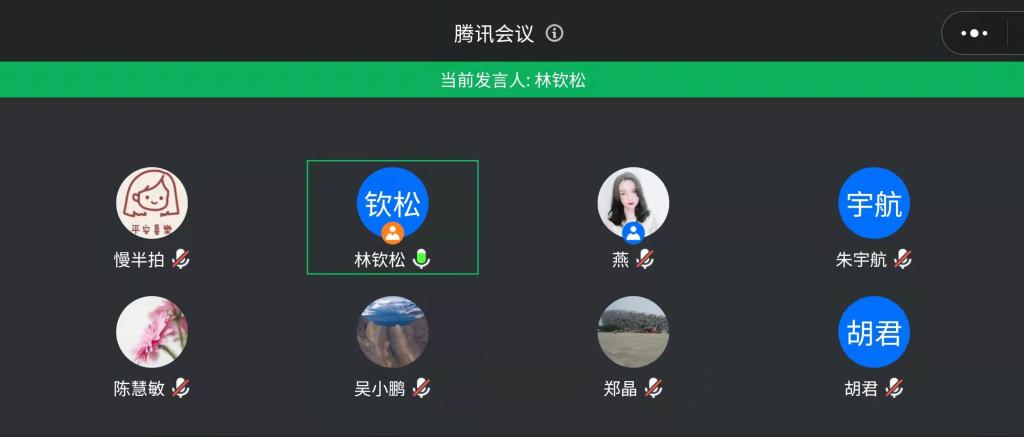This screenshot has width=1024, height=437.
Task: Open the meeting info icon
Action: [x=554, y=33]
